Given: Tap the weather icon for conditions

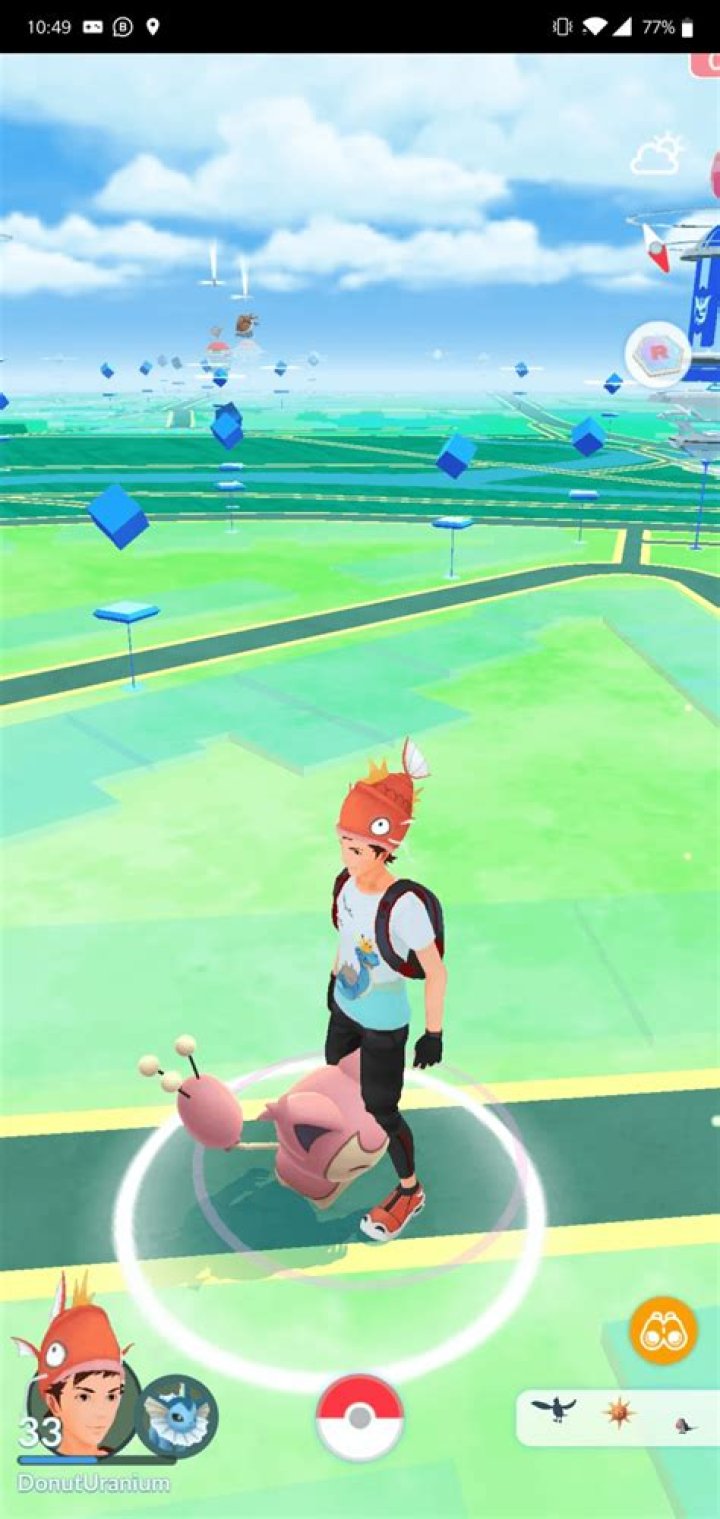Looking at the screenshot, I should (657, 155).
